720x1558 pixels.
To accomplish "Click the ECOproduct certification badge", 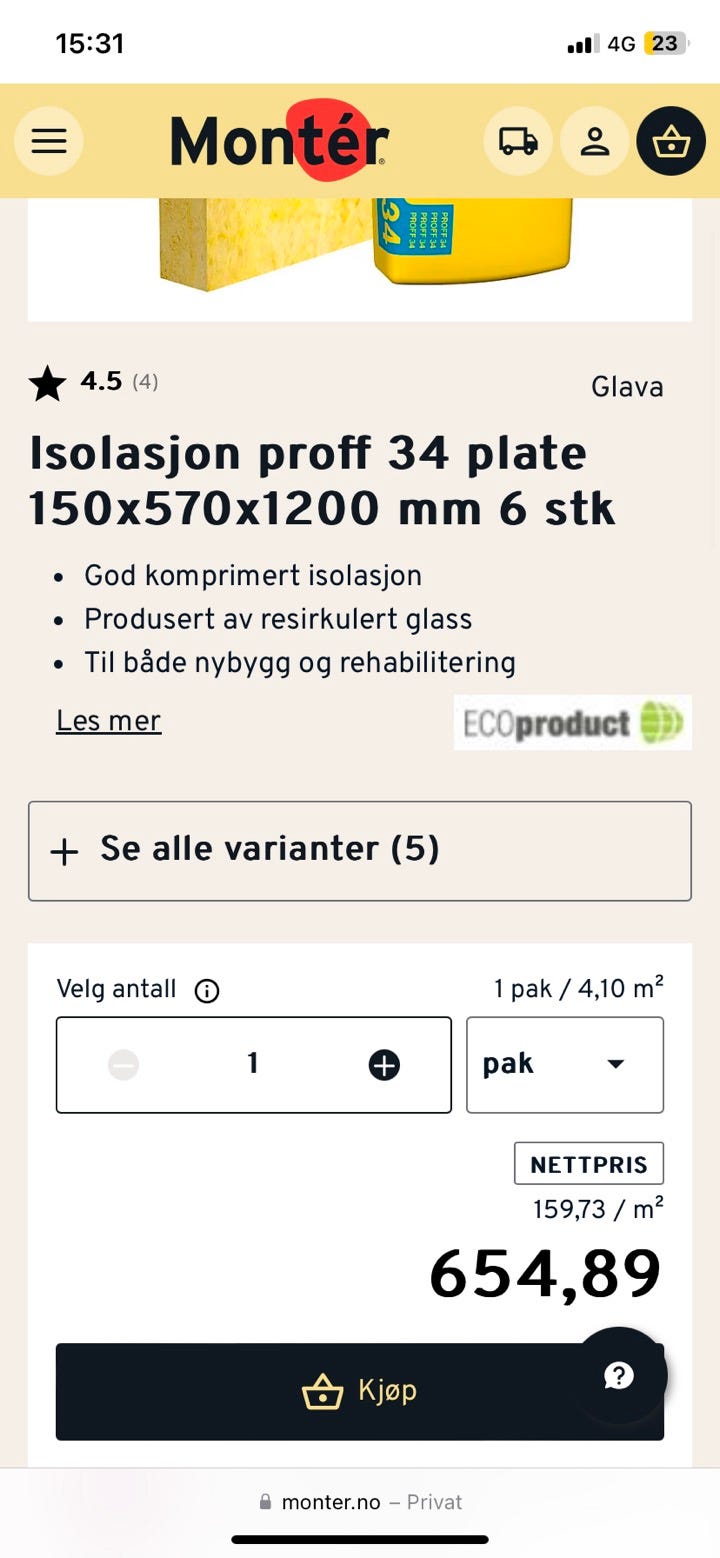I will pyautogui.click(x=572, y=722).
